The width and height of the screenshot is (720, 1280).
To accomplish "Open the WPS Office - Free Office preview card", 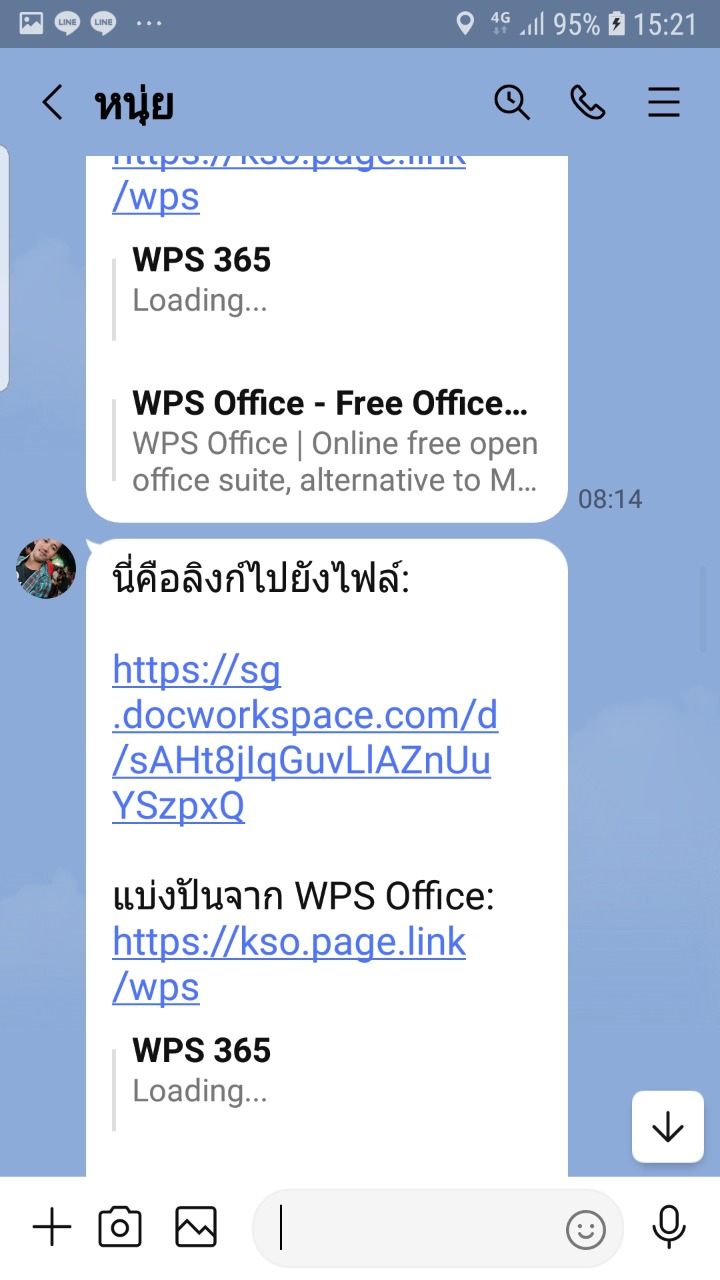I will coord(335,441).
